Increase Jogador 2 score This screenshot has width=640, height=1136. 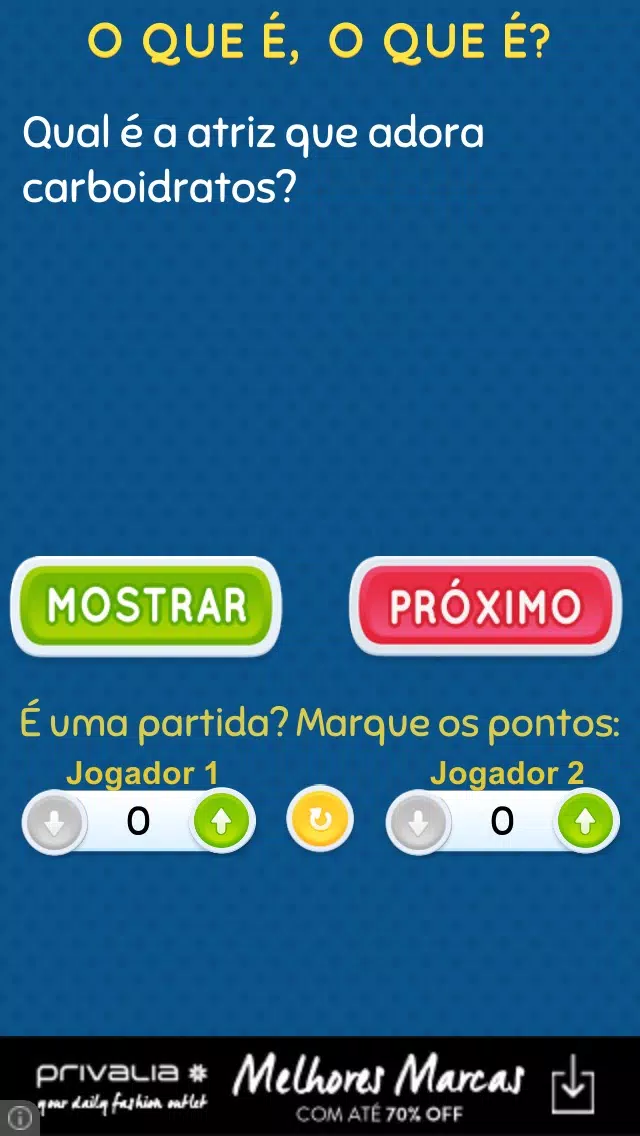pyautogui.click(x=586, y=822)
